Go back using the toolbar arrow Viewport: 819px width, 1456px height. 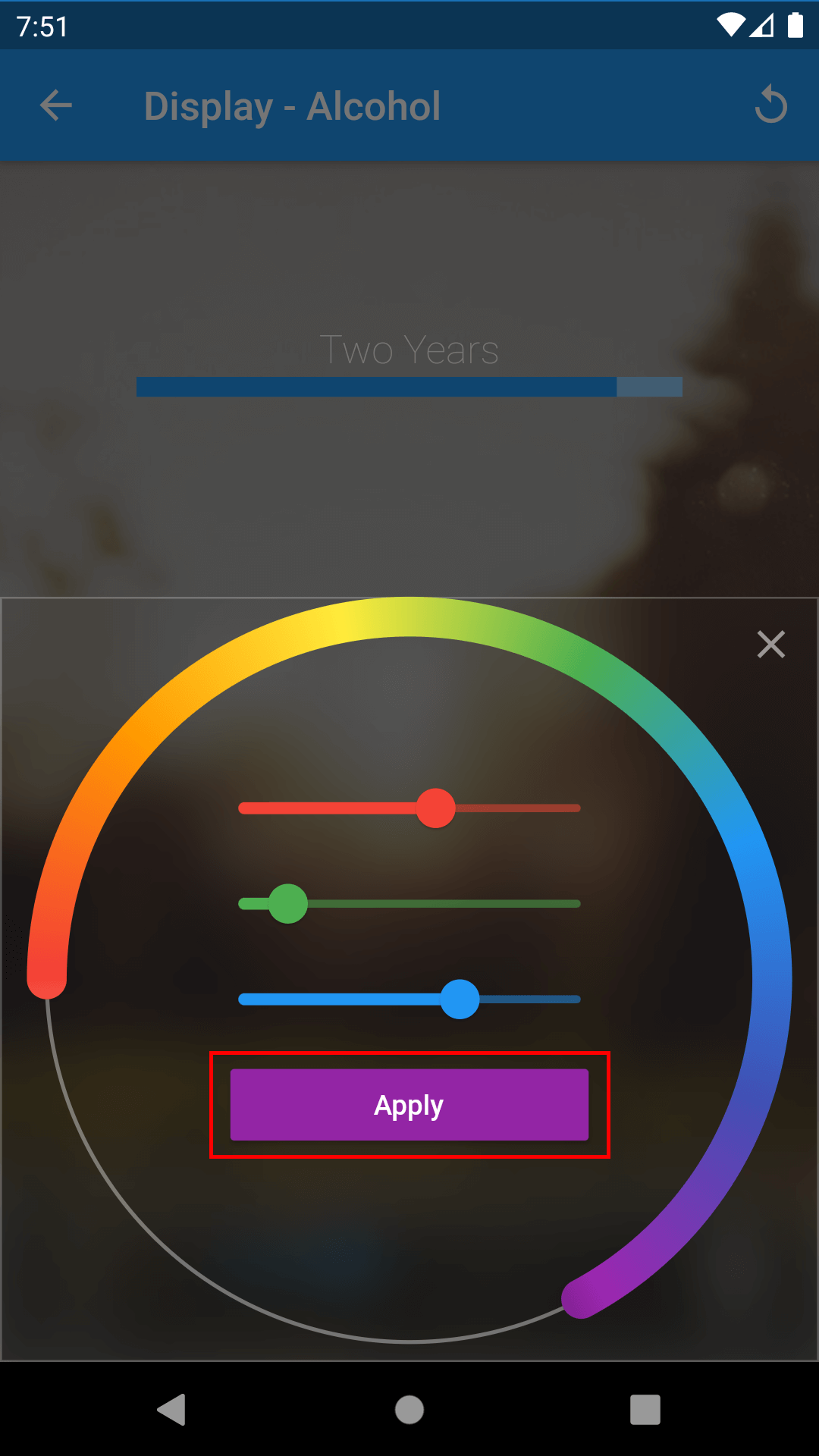(55, 105)
